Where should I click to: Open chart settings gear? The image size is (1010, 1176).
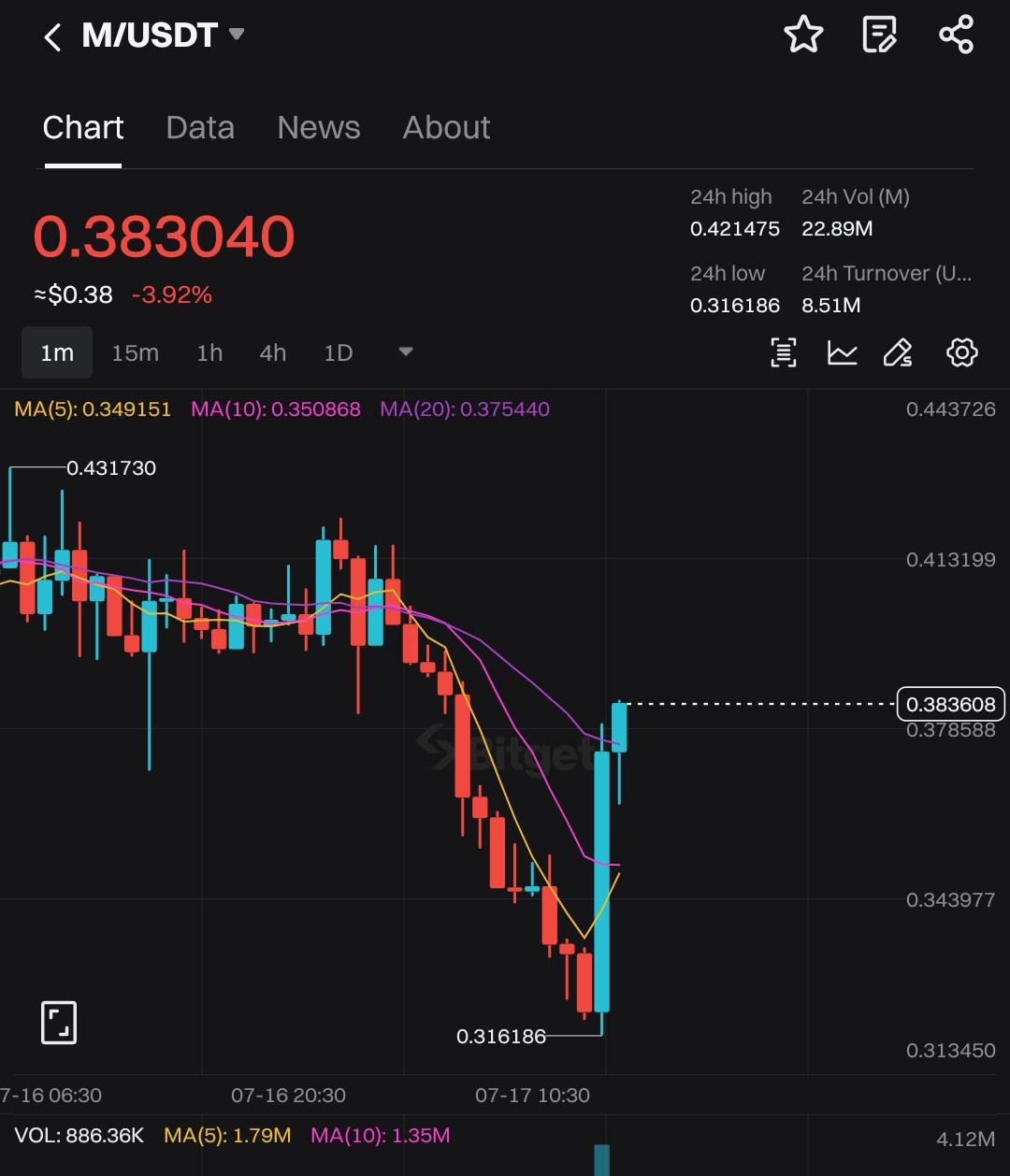pos(961,352)
